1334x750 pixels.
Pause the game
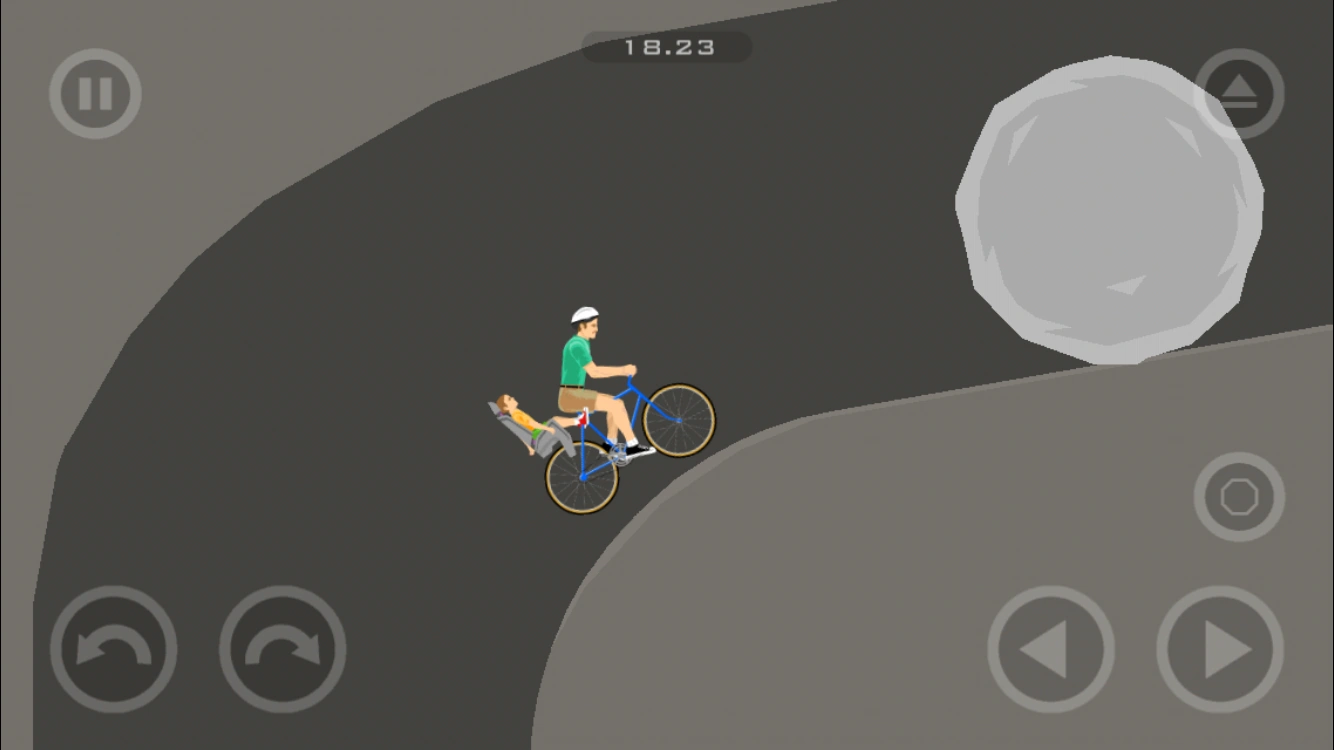point(95,94)
